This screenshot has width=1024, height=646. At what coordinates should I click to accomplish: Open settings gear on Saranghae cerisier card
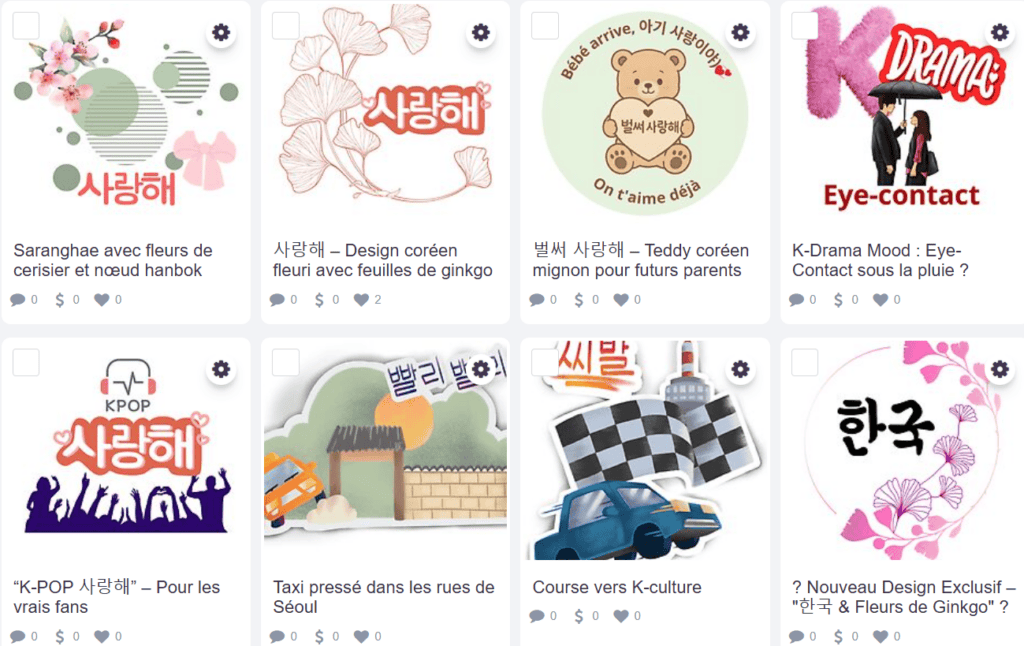point(221,33)
